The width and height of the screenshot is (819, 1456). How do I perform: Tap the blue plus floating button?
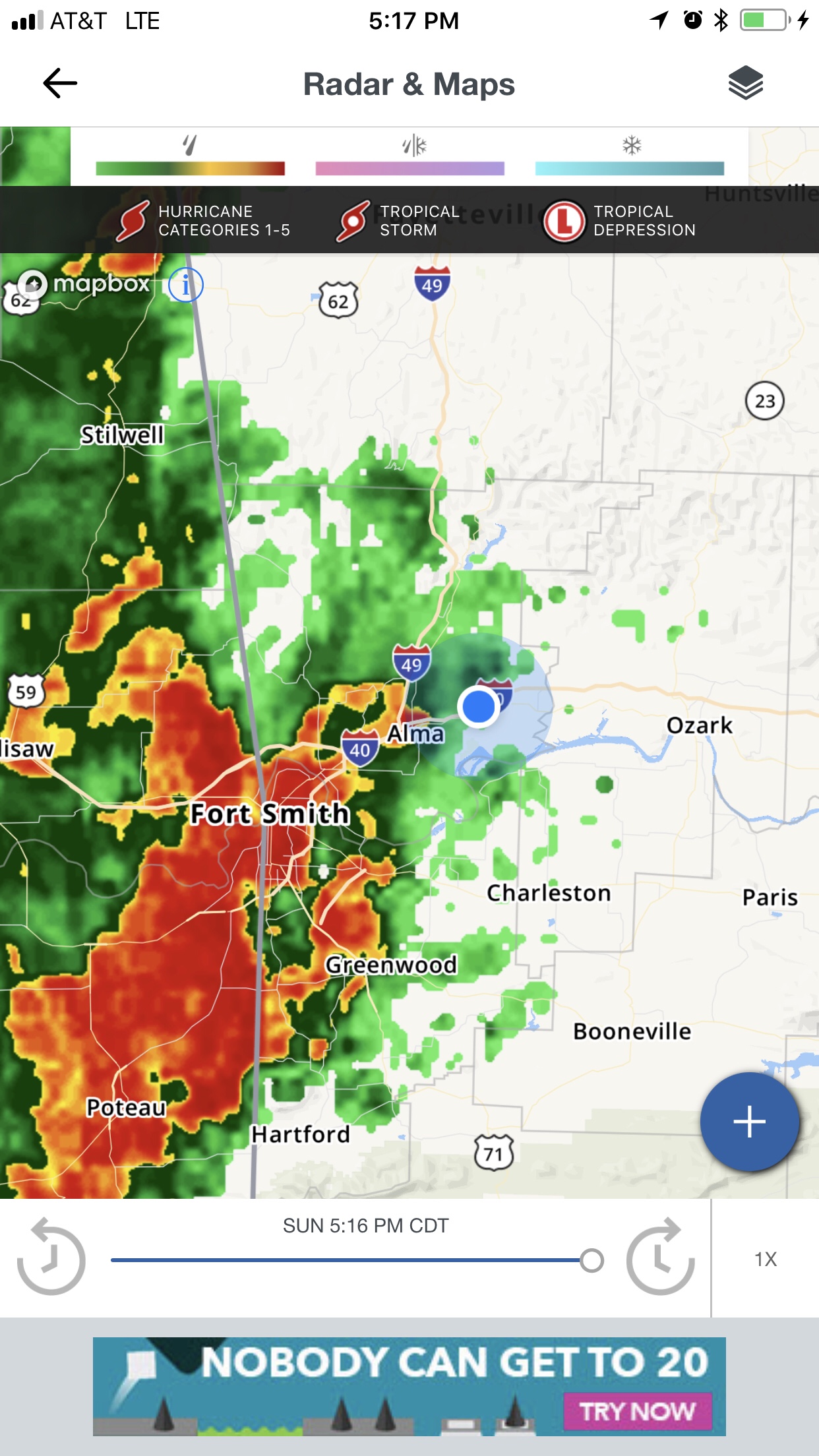click(x=749, y=1122)
